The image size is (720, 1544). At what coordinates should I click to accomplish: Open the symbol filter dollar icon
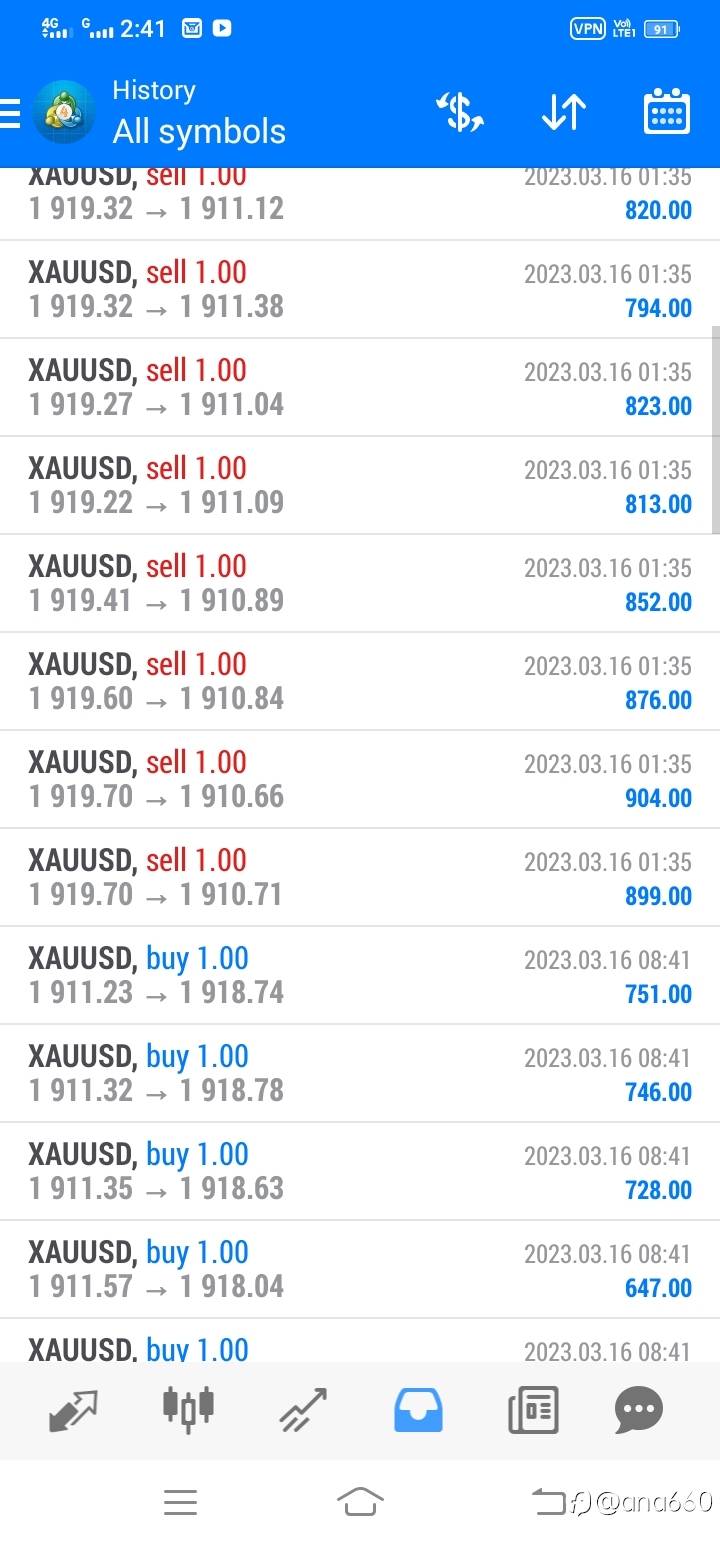(x=460, y=112)
